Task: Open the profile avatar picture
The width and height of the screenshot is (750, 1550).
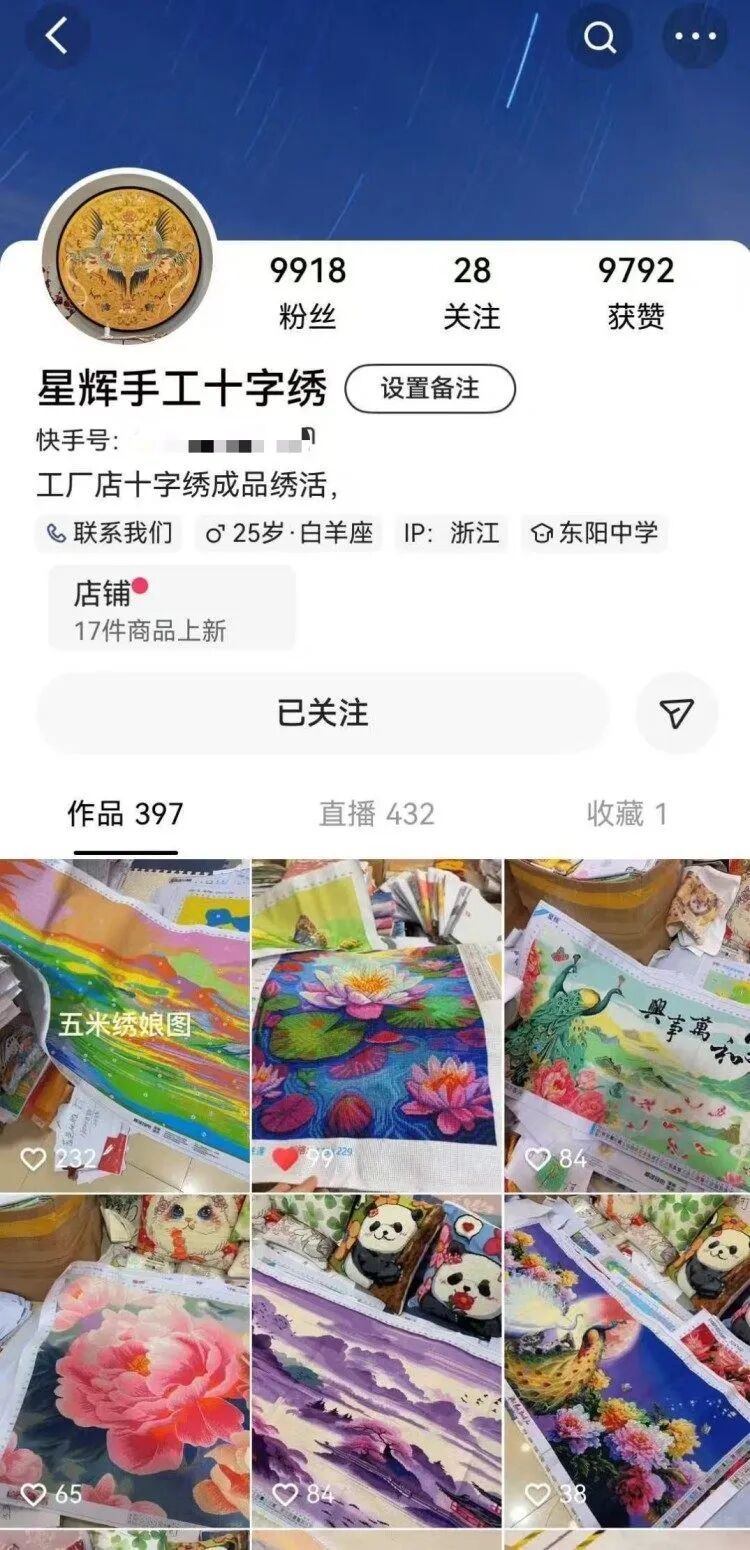Action: [127, 257]
